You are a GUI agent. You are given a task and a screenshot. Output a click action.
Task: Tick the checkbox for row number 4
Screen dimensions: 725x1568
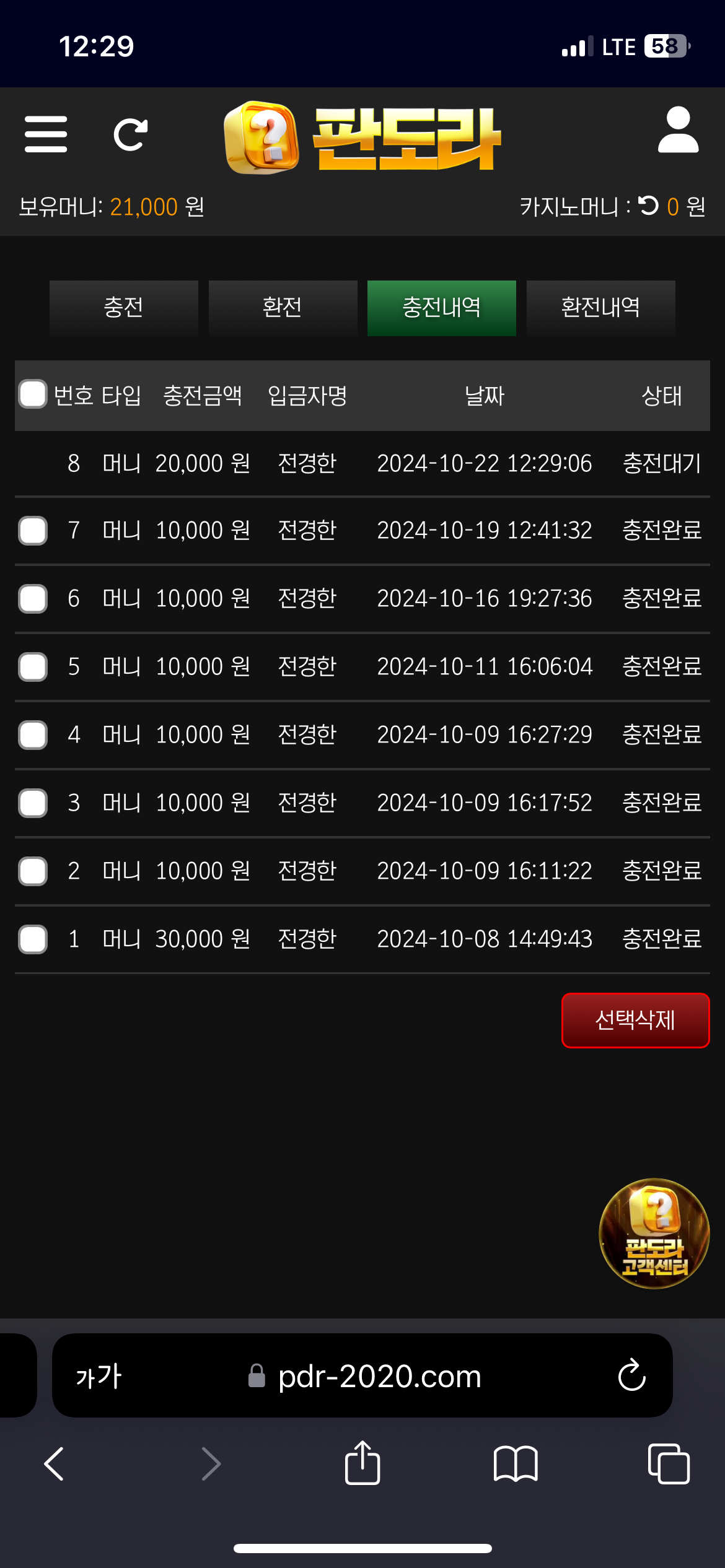[x=33, y=735]
